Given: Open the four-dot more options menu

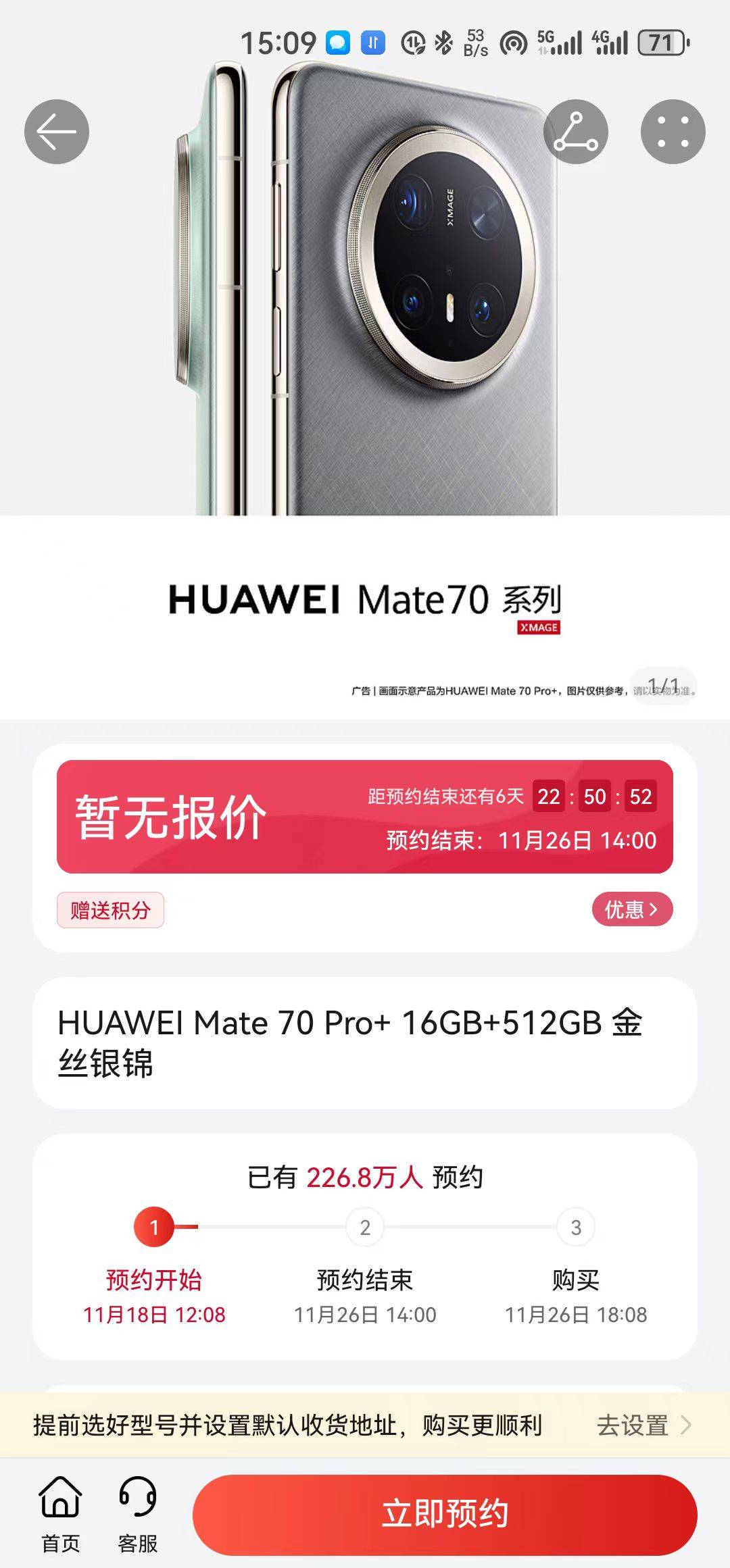Looking at the screenshot, I should tap(673, 132).
